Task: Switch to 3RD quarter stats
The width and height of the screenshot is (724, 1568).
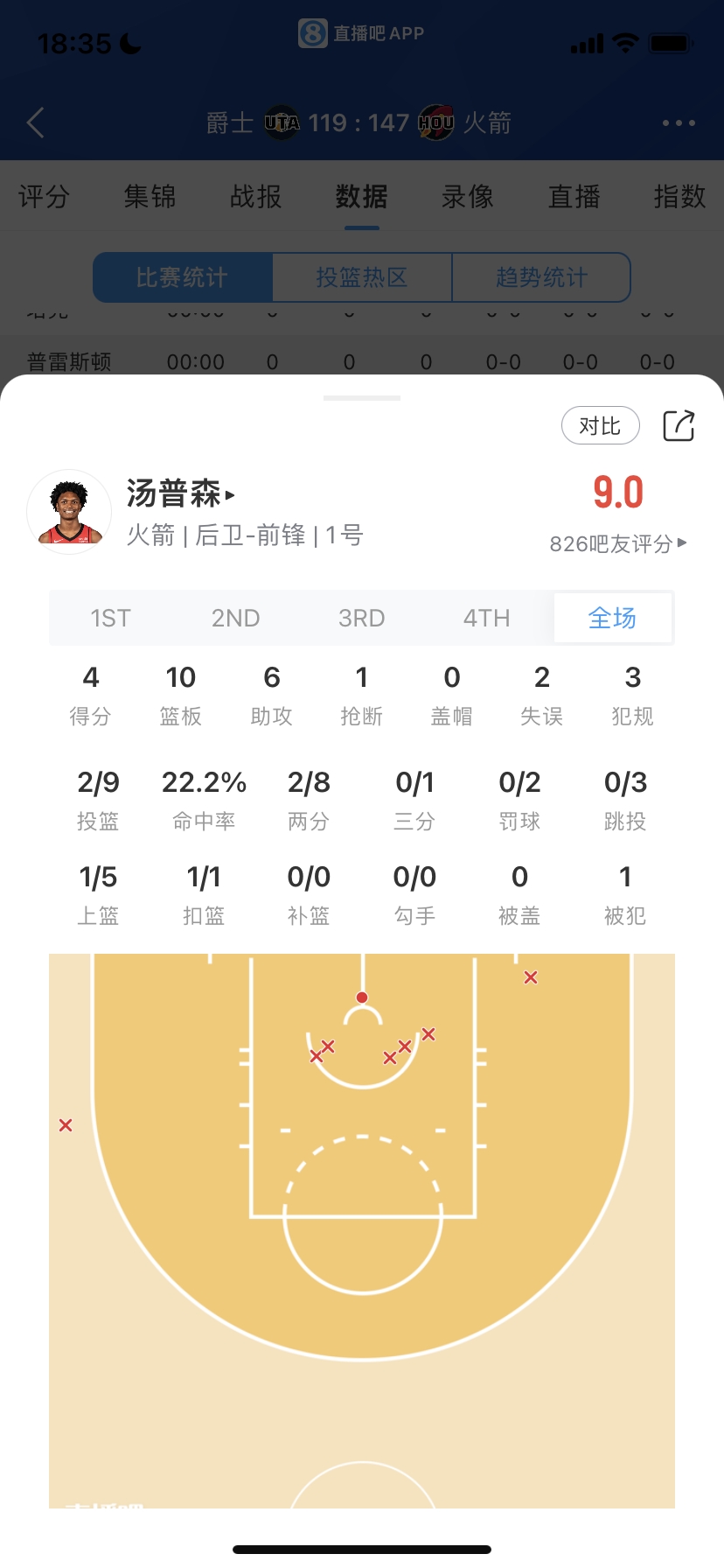Action: tap(361, 619)
